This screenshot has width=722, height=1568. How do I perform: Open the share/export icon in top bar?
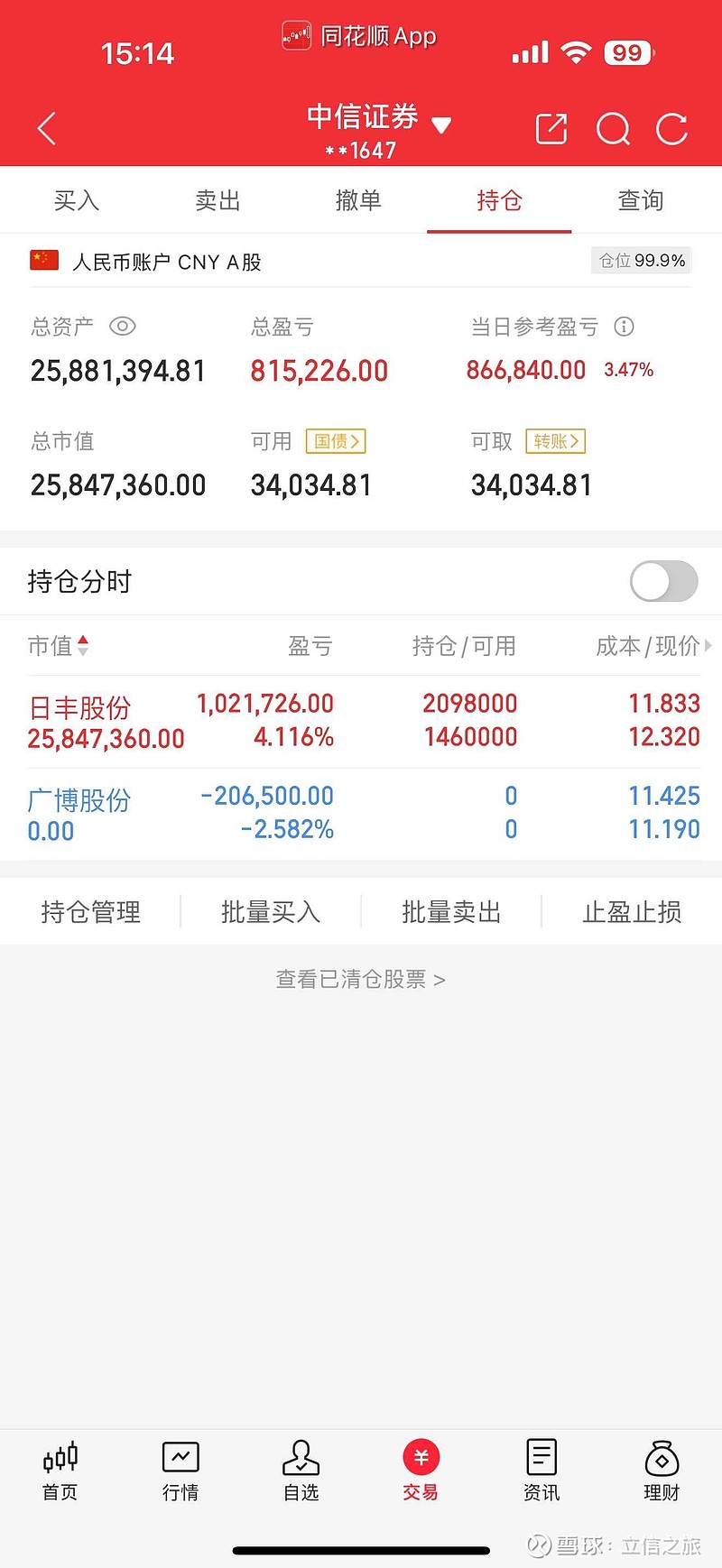pos(551,128)
